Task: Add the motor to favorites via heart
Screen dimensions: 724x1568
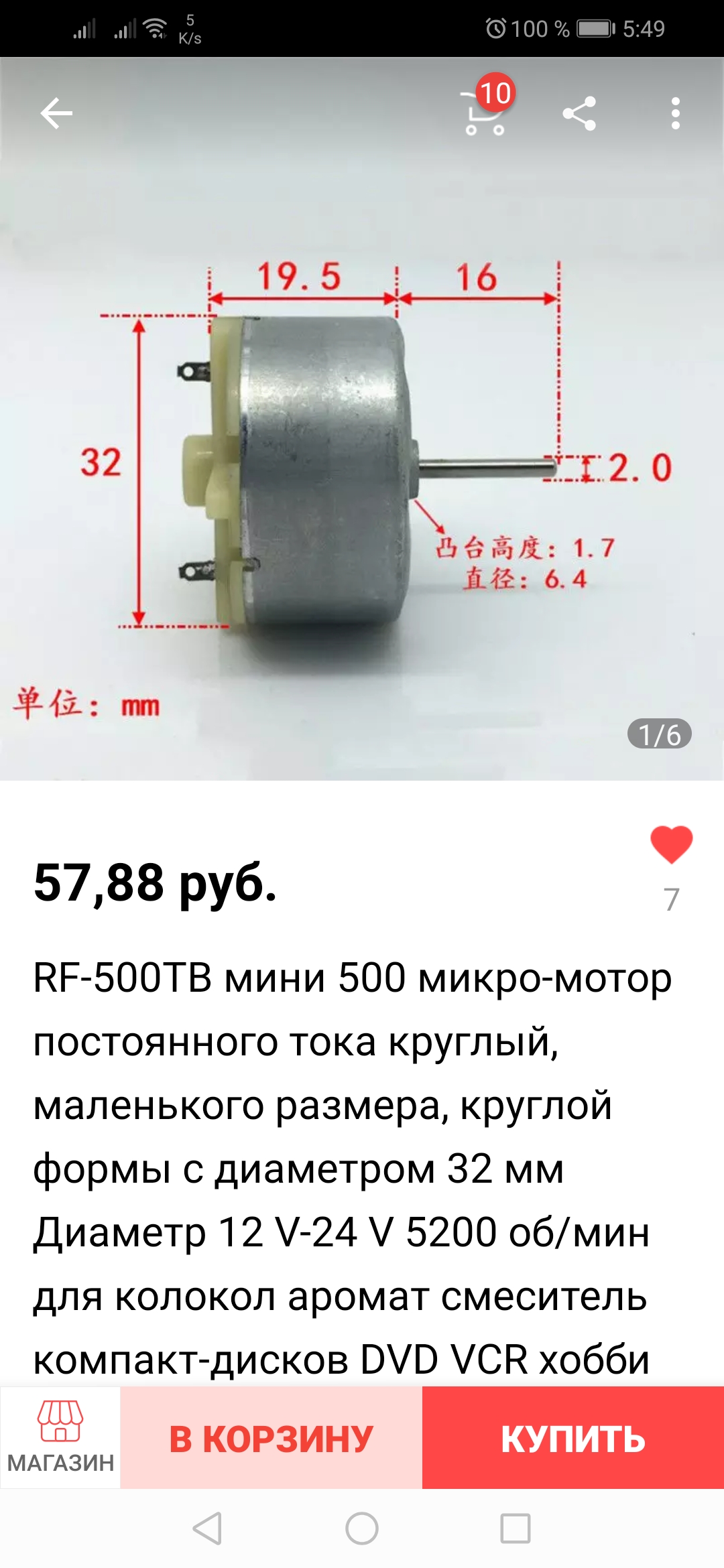Action: 671,844
